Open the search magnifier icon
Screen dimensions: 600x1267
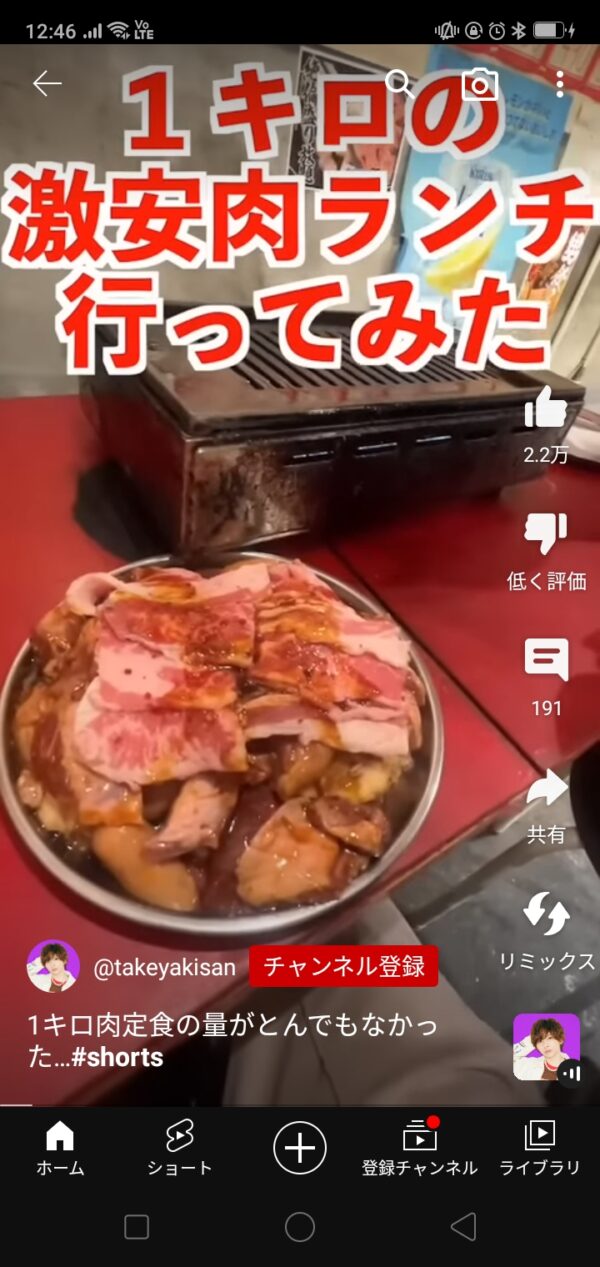[399, 83]
